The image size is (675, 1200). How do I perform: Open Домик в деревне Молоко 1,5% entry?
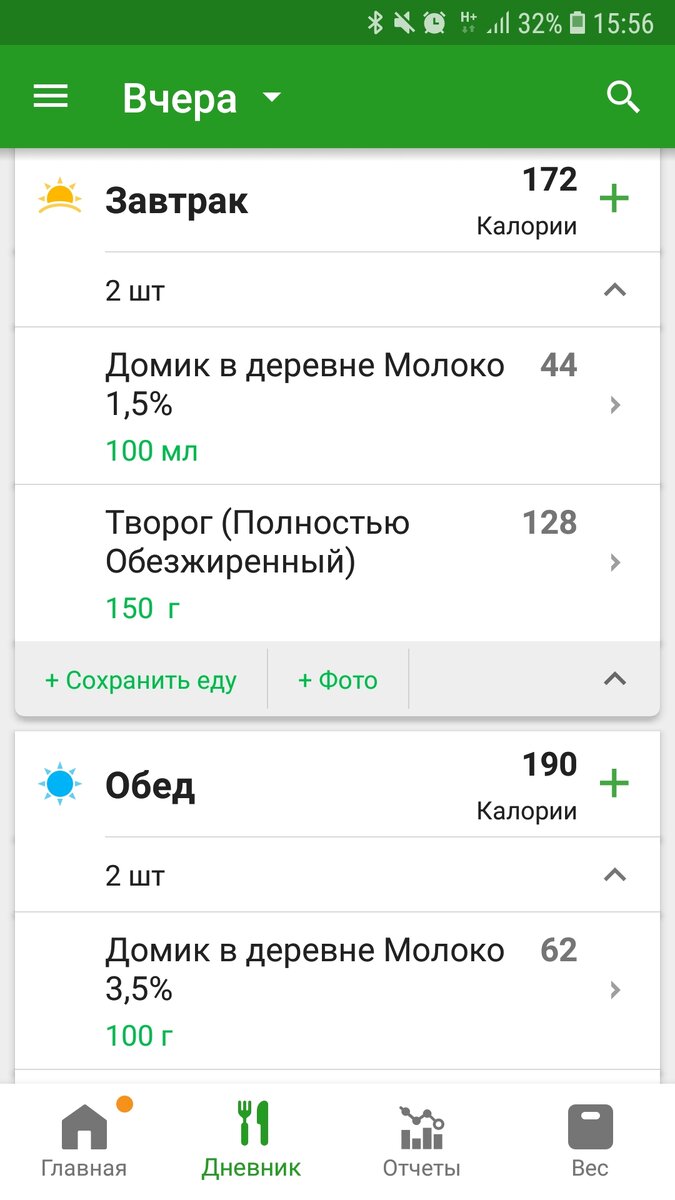coord(337,406)
